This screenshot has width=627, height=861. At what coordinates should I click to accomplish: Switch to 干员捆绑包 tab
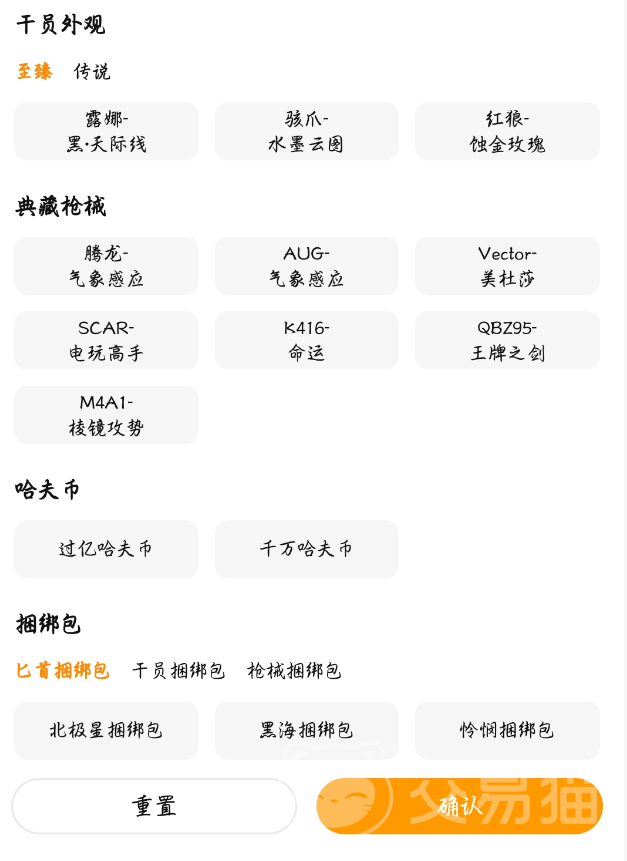[179, 671]
